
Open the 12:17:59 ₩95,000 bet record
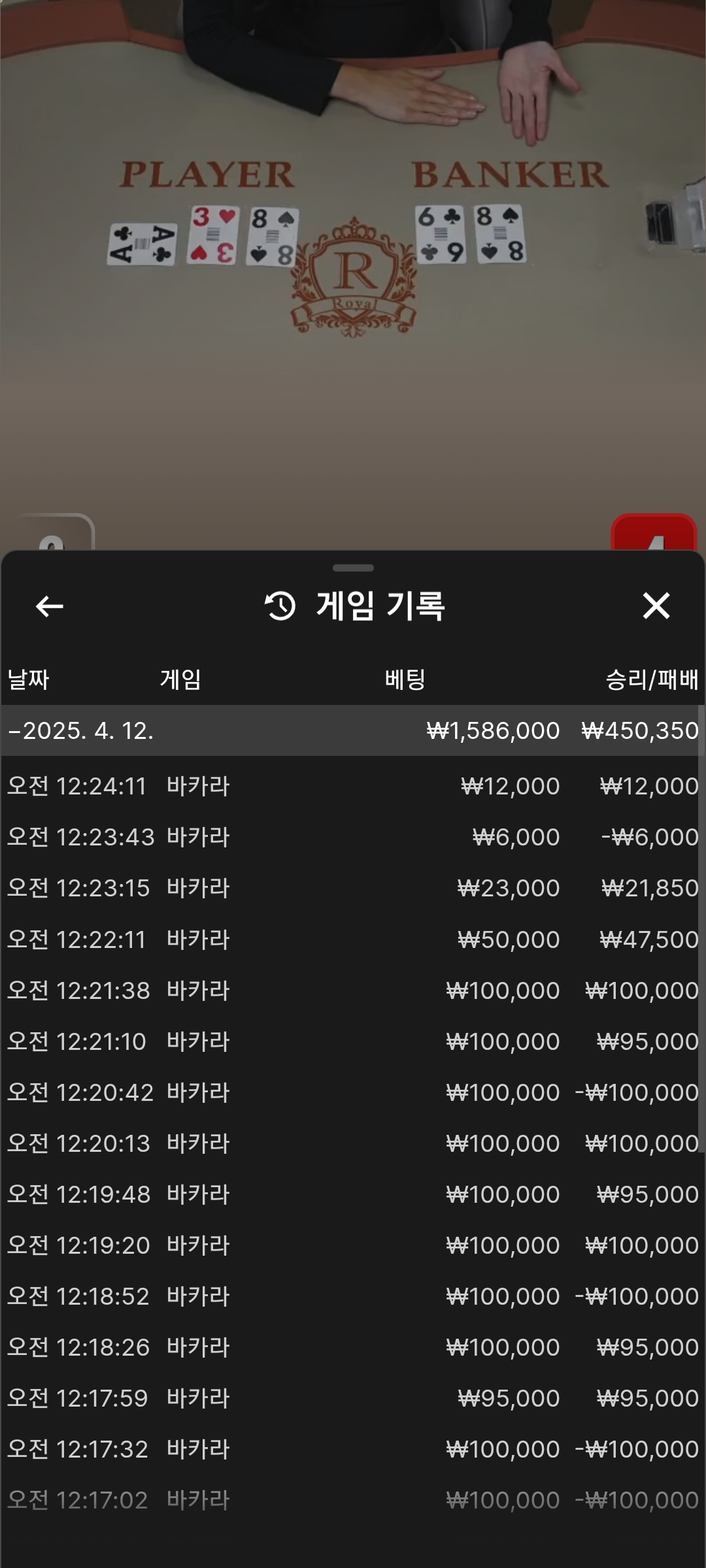click(x=353, y=1398)
